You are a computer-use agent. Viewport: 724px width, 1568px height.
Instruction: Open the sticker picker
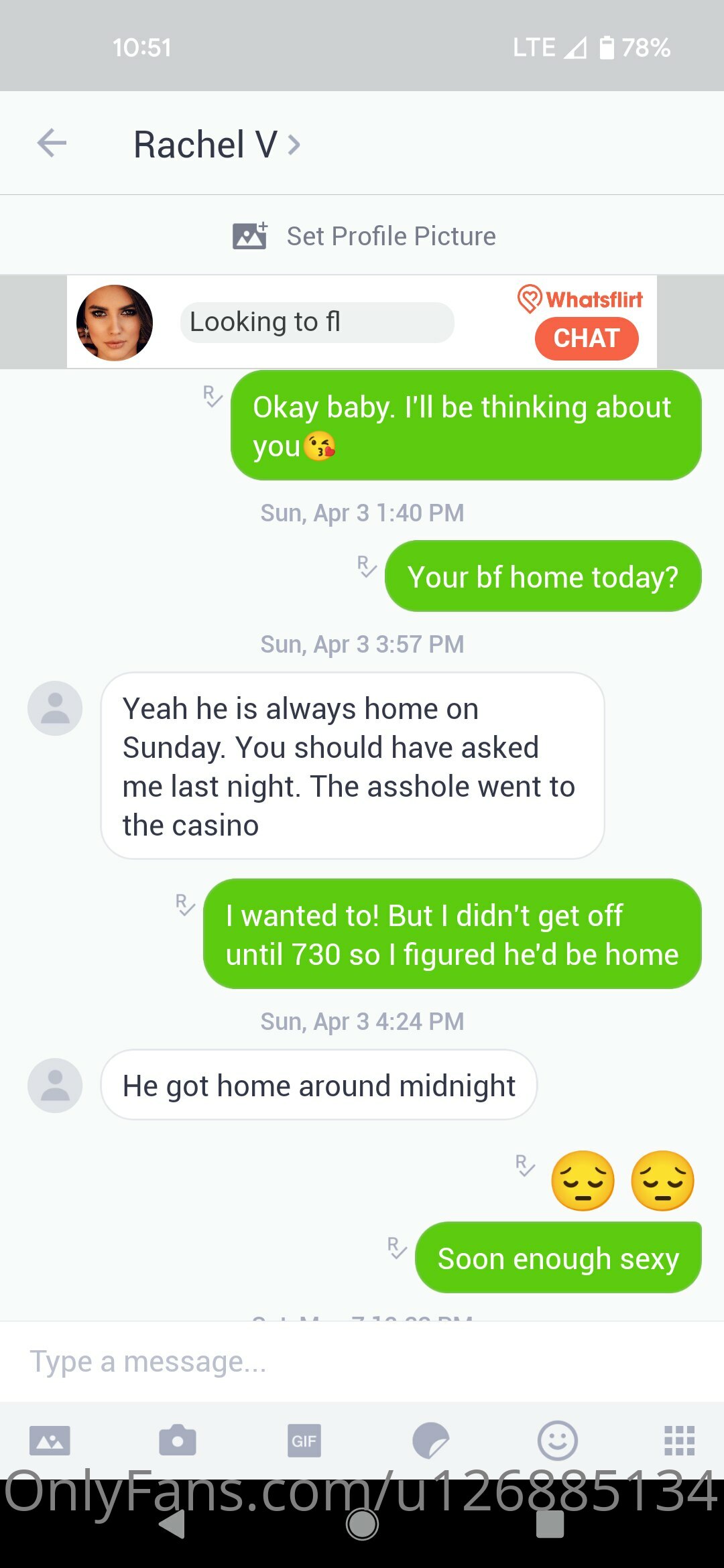click(430, 1441)
